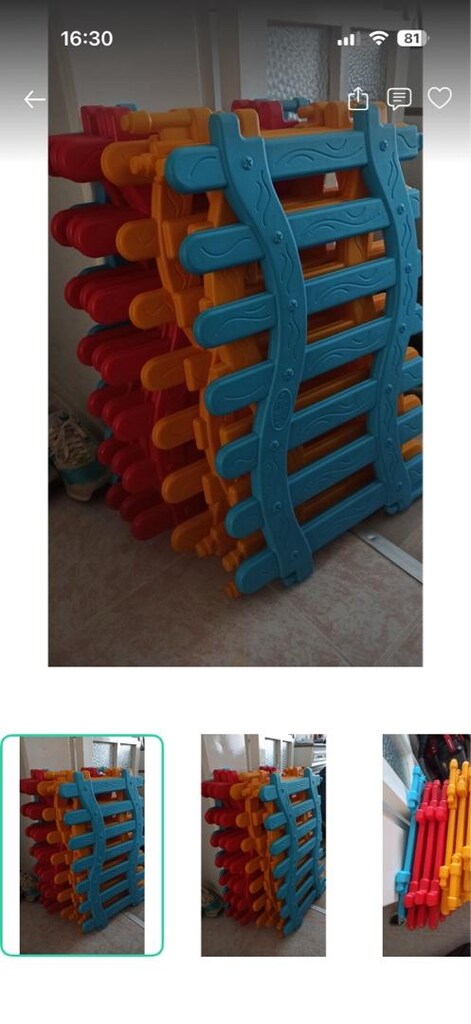The image size is (471, 1024).
Task: Share this listing
Action: pos(358,99)
